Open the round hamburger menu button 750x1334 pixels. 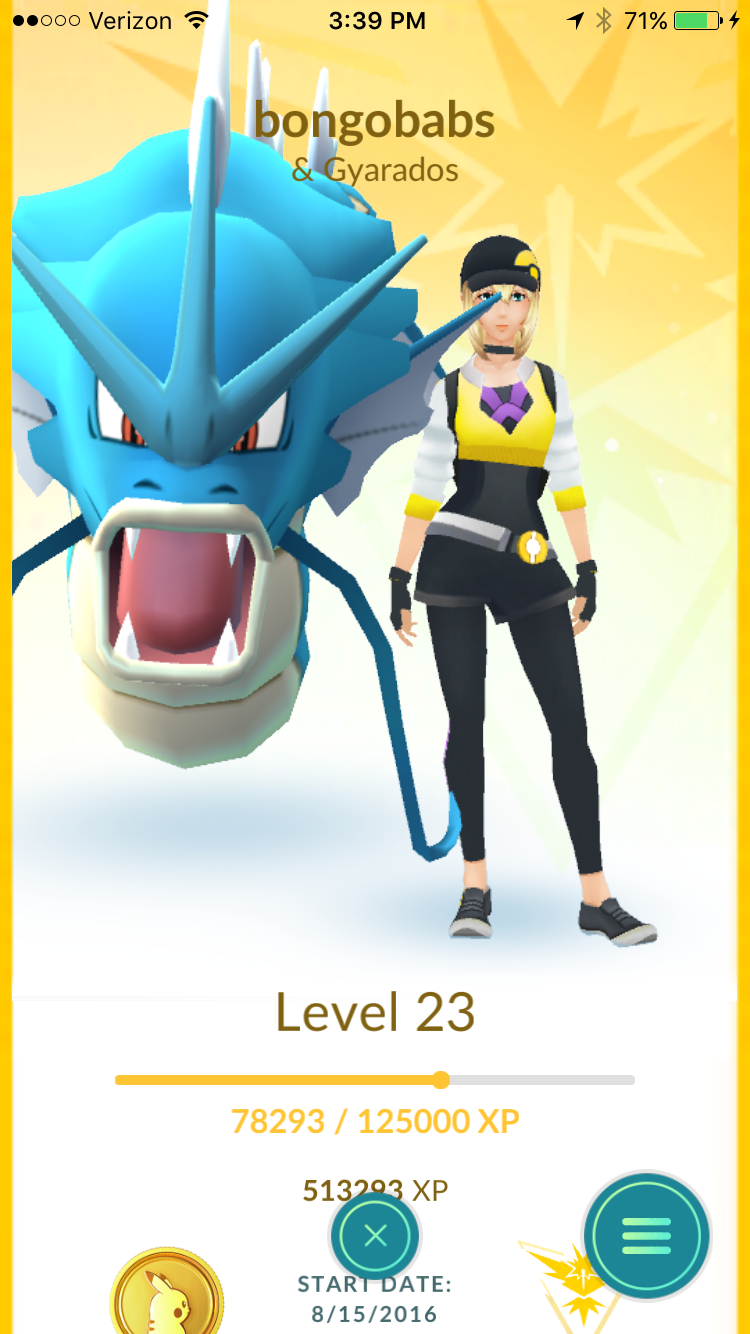tap(647, 1236)
